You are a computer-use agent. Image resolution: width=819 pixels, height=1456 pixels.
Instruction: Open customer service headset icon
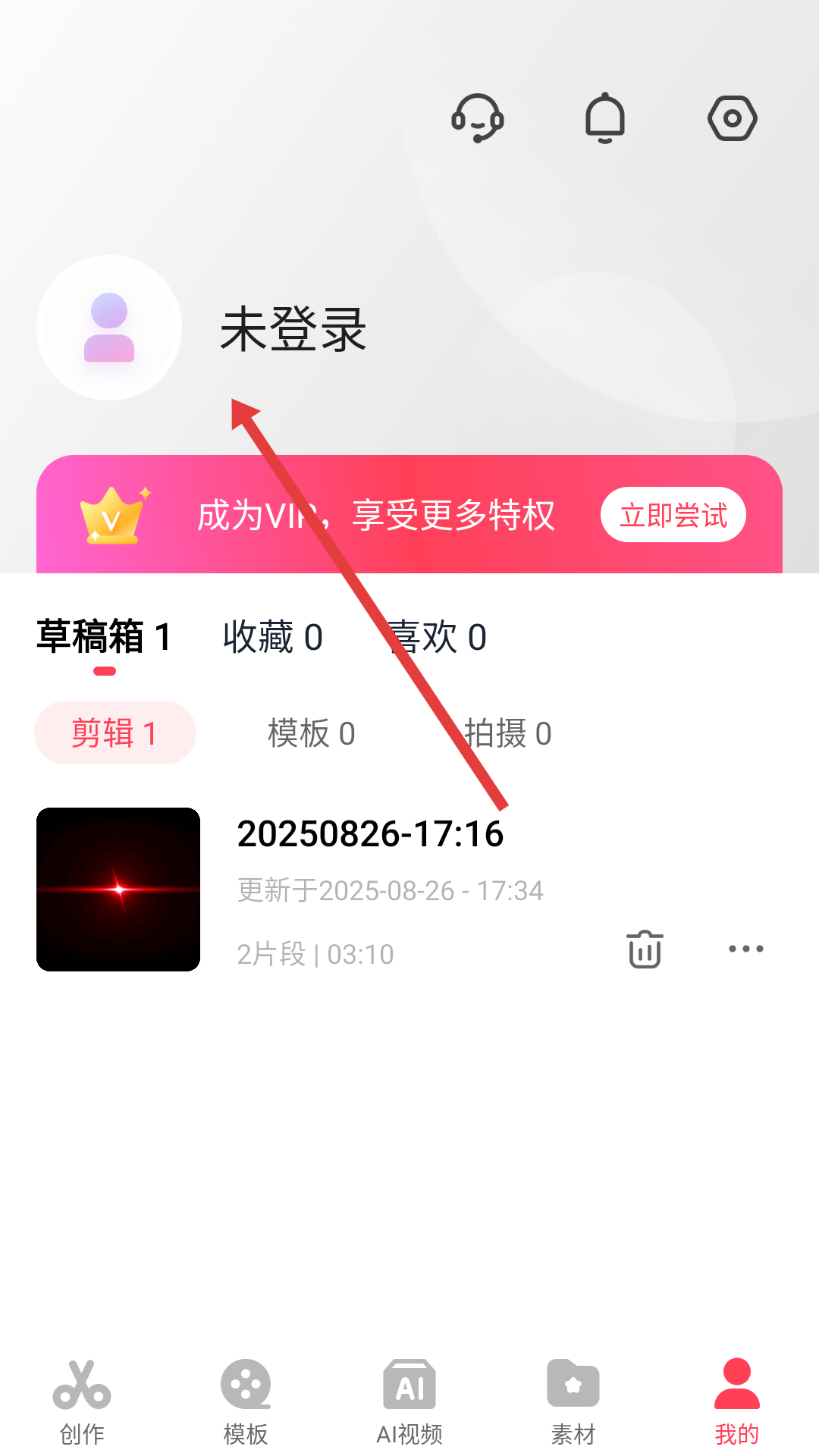pos(478,118)
